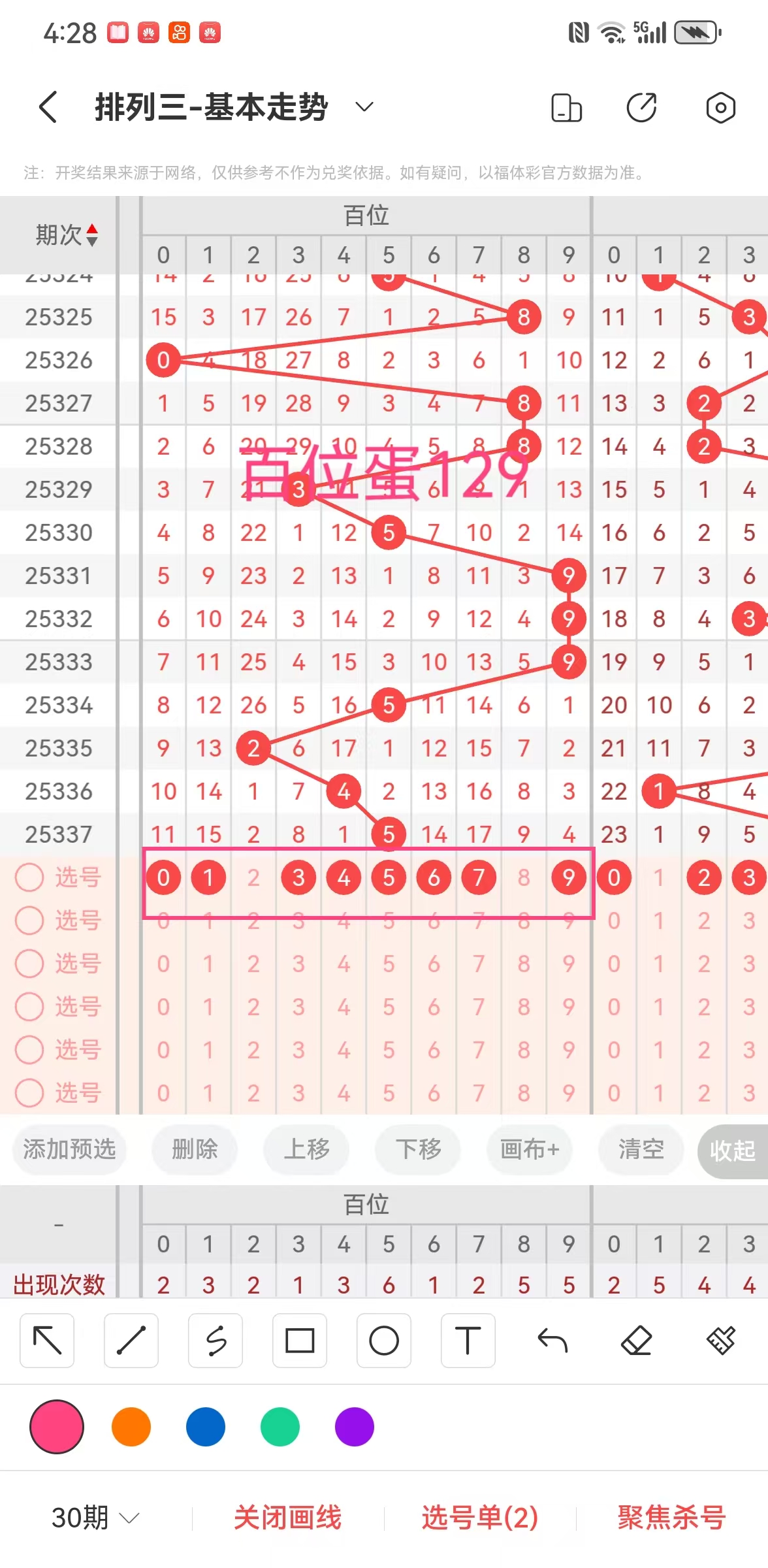Image resolution: width=768 pixels, height=1568 pixels.
Task: Undo the last drawing action
Action: pyautogui.click(x=552, y=1341)
